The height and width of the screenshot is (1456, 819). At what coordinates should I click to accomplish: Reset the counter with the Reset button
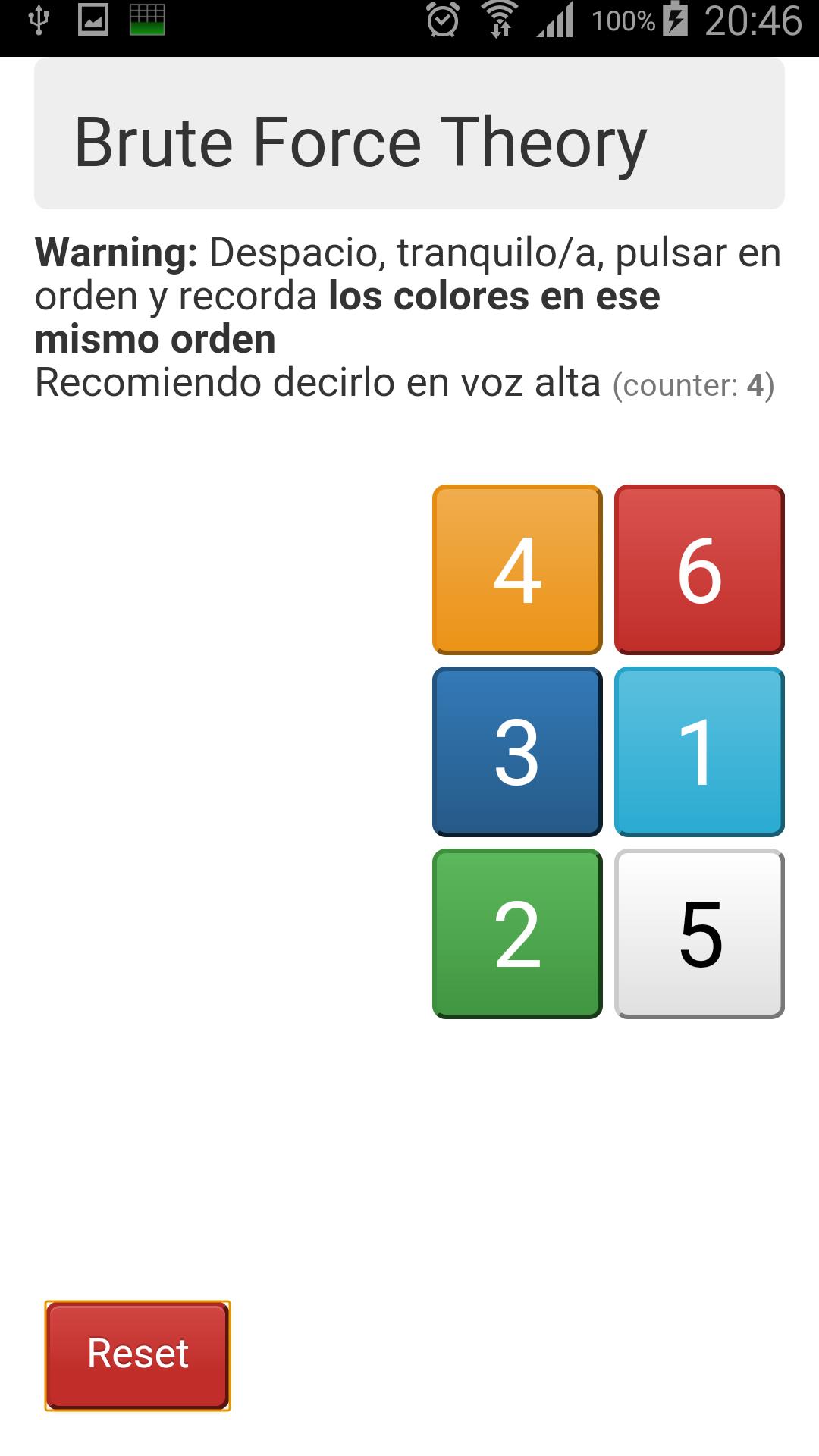(137, 1355)
